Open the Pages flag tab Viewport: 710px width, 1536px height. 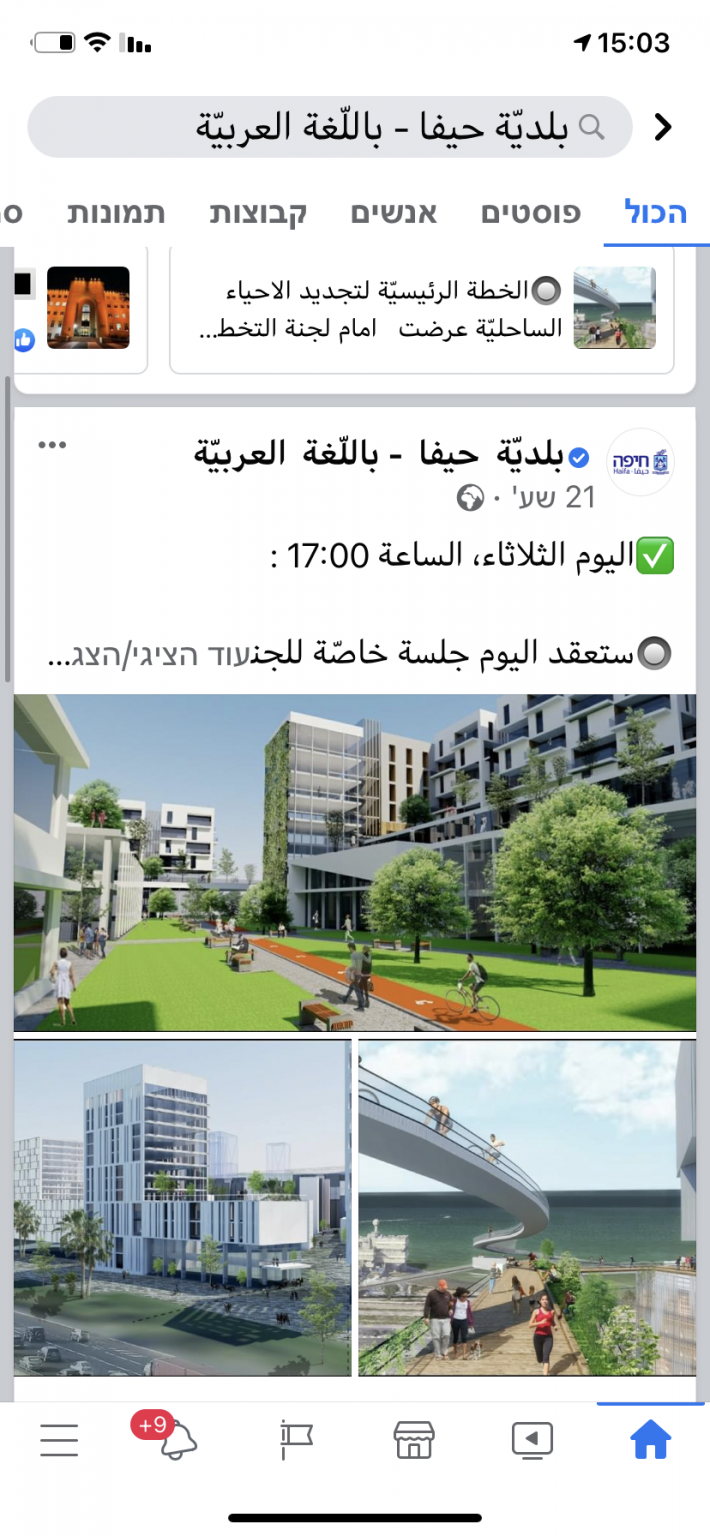point(296,1440)
